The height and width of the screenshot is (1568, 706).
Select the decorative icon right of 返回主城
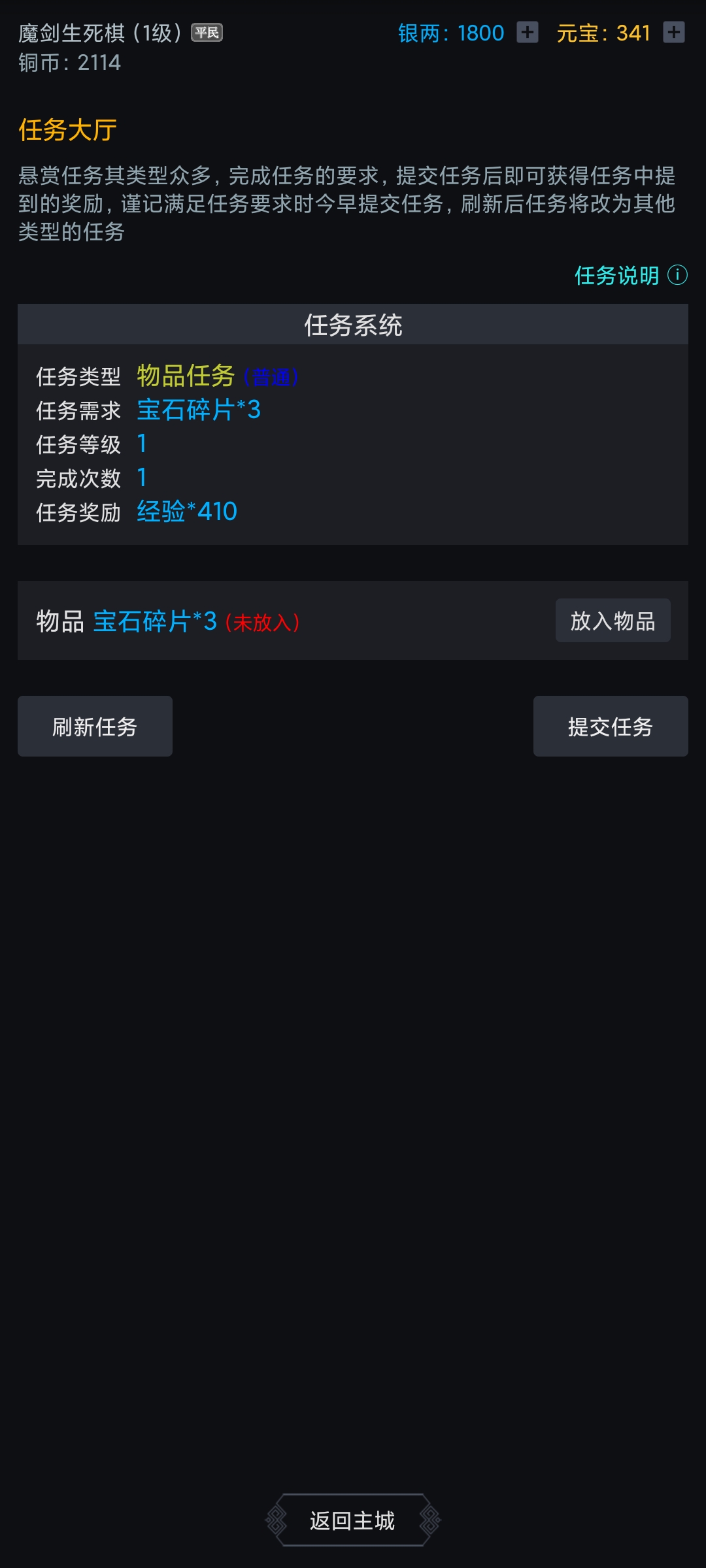click(x=428, y=1520)
